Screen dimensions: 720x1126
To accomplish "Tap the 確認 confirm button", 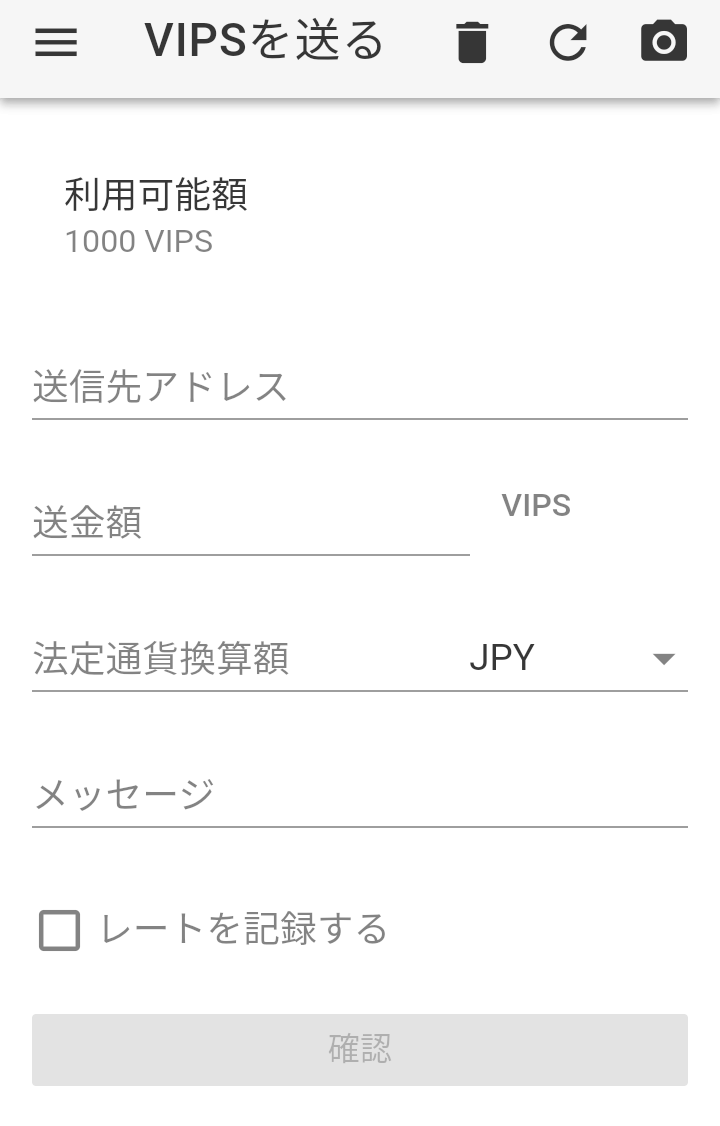I will pos(360,1049).
